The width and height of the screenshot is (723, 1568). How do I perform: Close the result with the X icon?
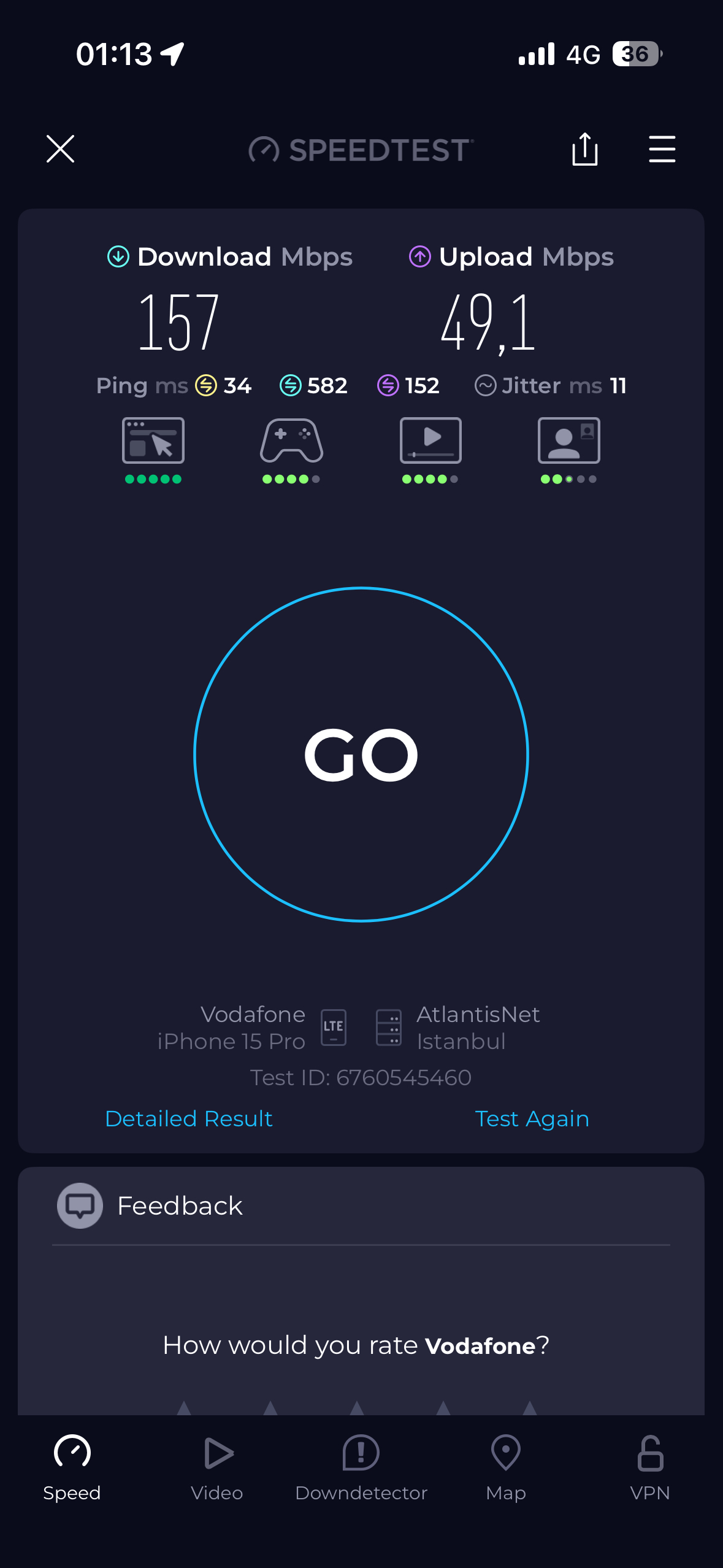tap(60, 149)
